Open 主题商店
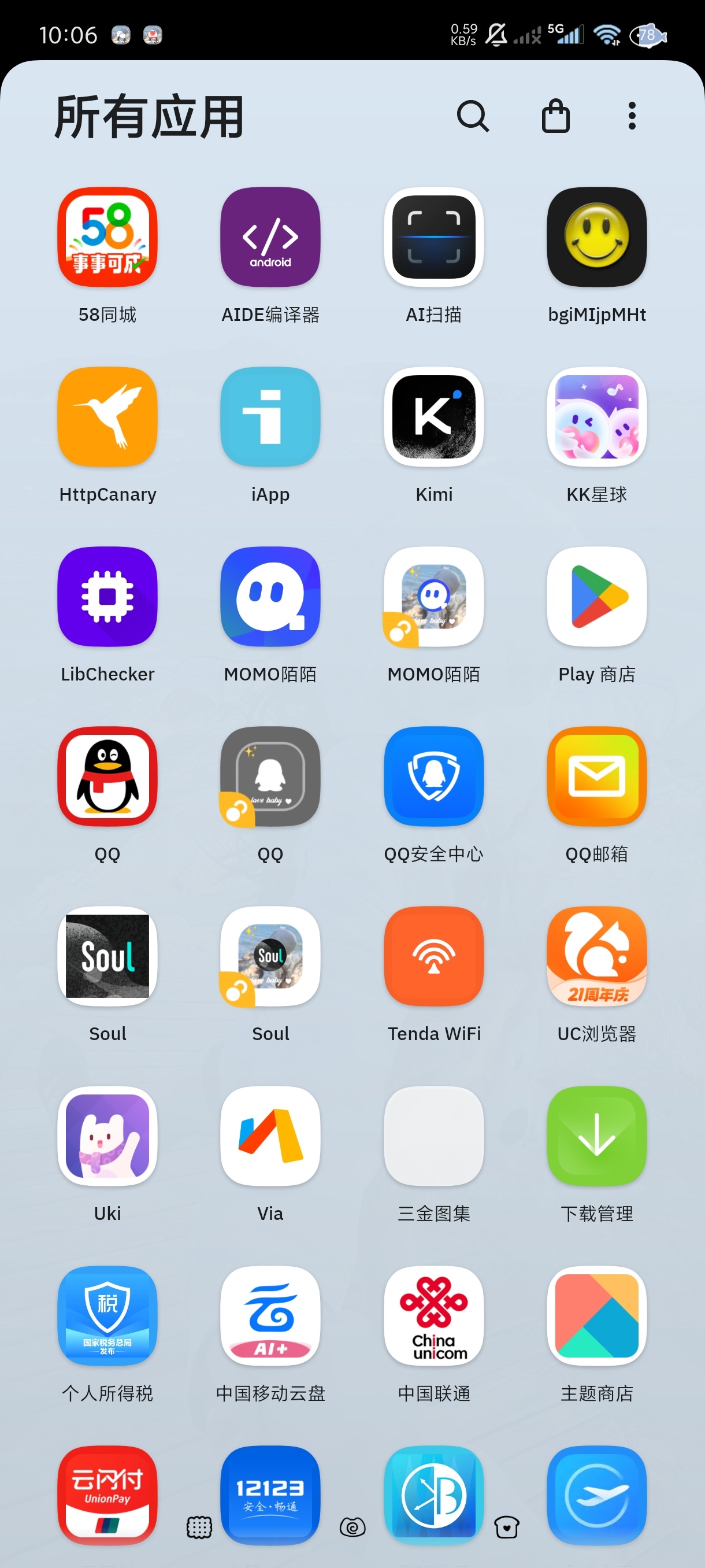 click(x=597, y=1315)
